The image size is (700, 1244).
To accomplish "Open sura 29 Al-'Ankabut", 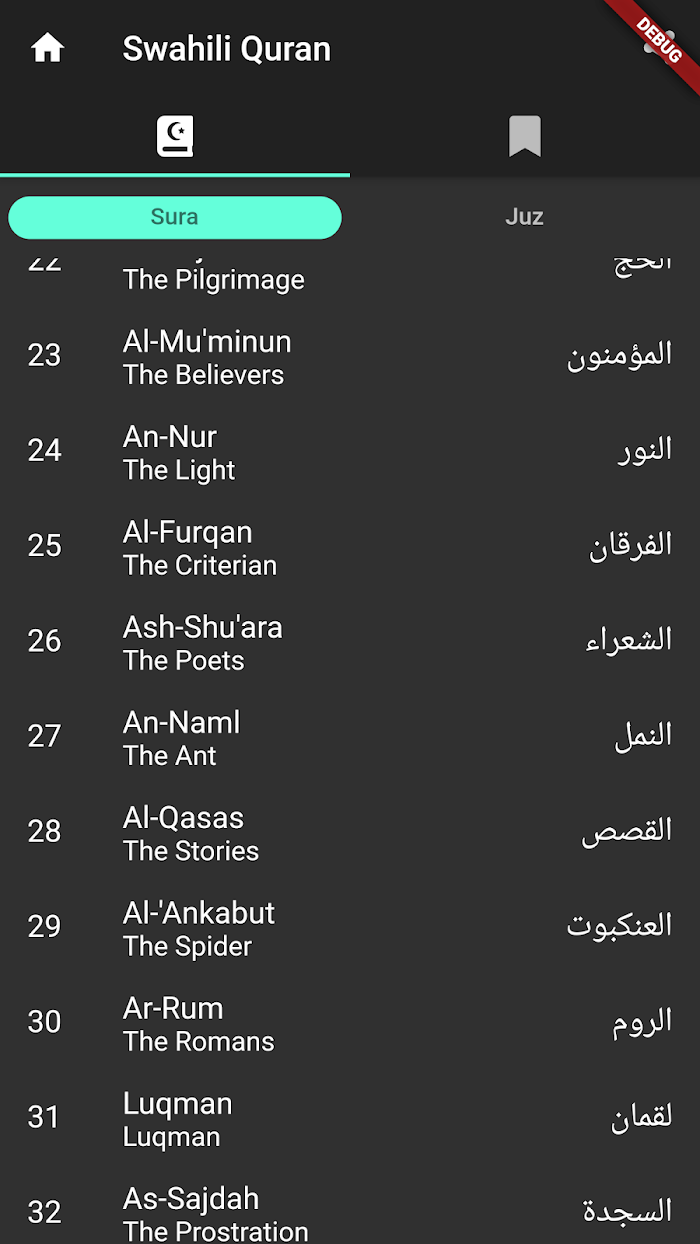I will pyautogui.click(x=350, y=927).
